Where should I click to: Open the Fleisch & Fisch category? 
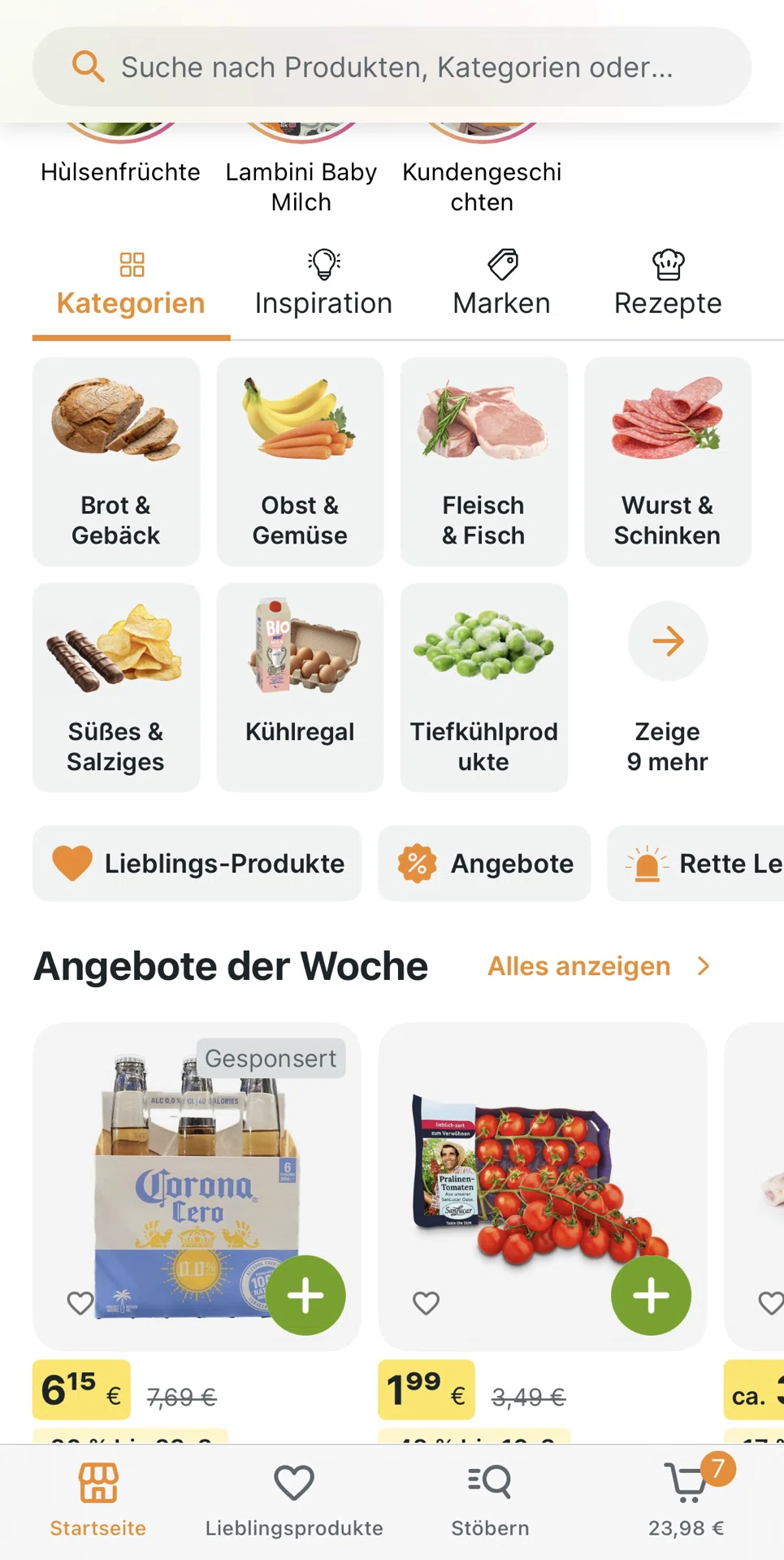[x=483, y=461]
